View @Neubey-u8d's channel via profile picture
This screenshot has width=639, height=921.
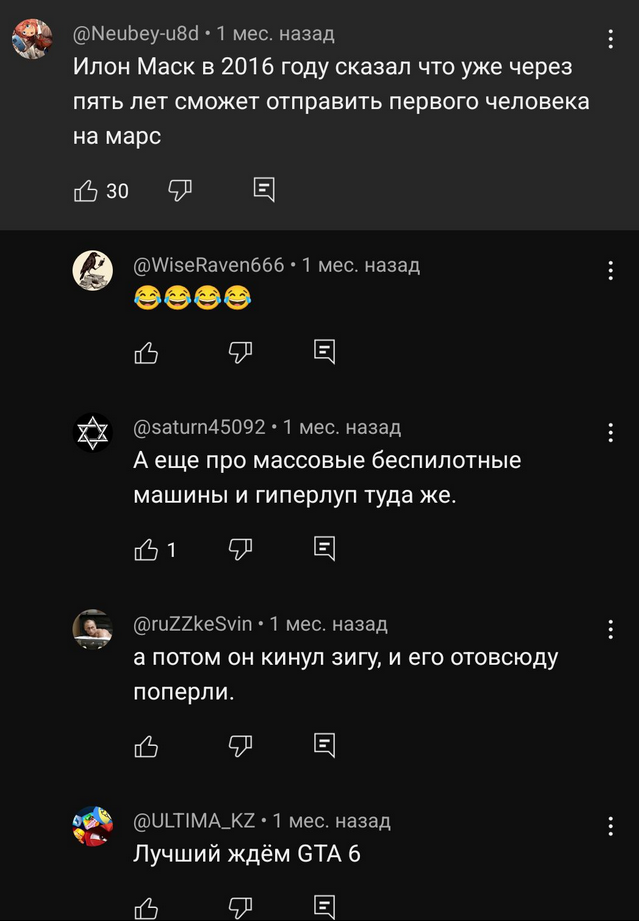(x=32, y=40)
